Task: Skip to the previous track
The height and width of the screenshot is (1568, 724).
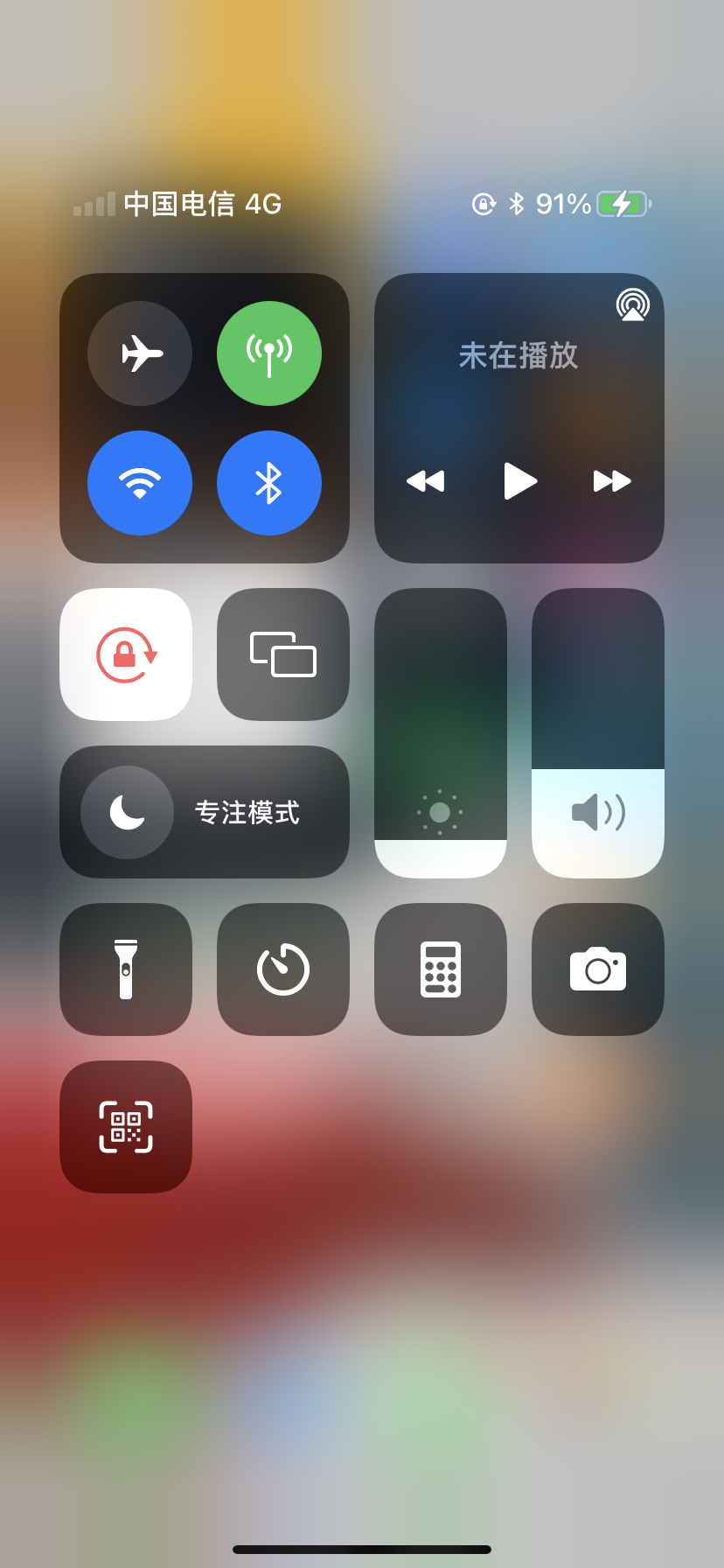Action: pos(426,481)
